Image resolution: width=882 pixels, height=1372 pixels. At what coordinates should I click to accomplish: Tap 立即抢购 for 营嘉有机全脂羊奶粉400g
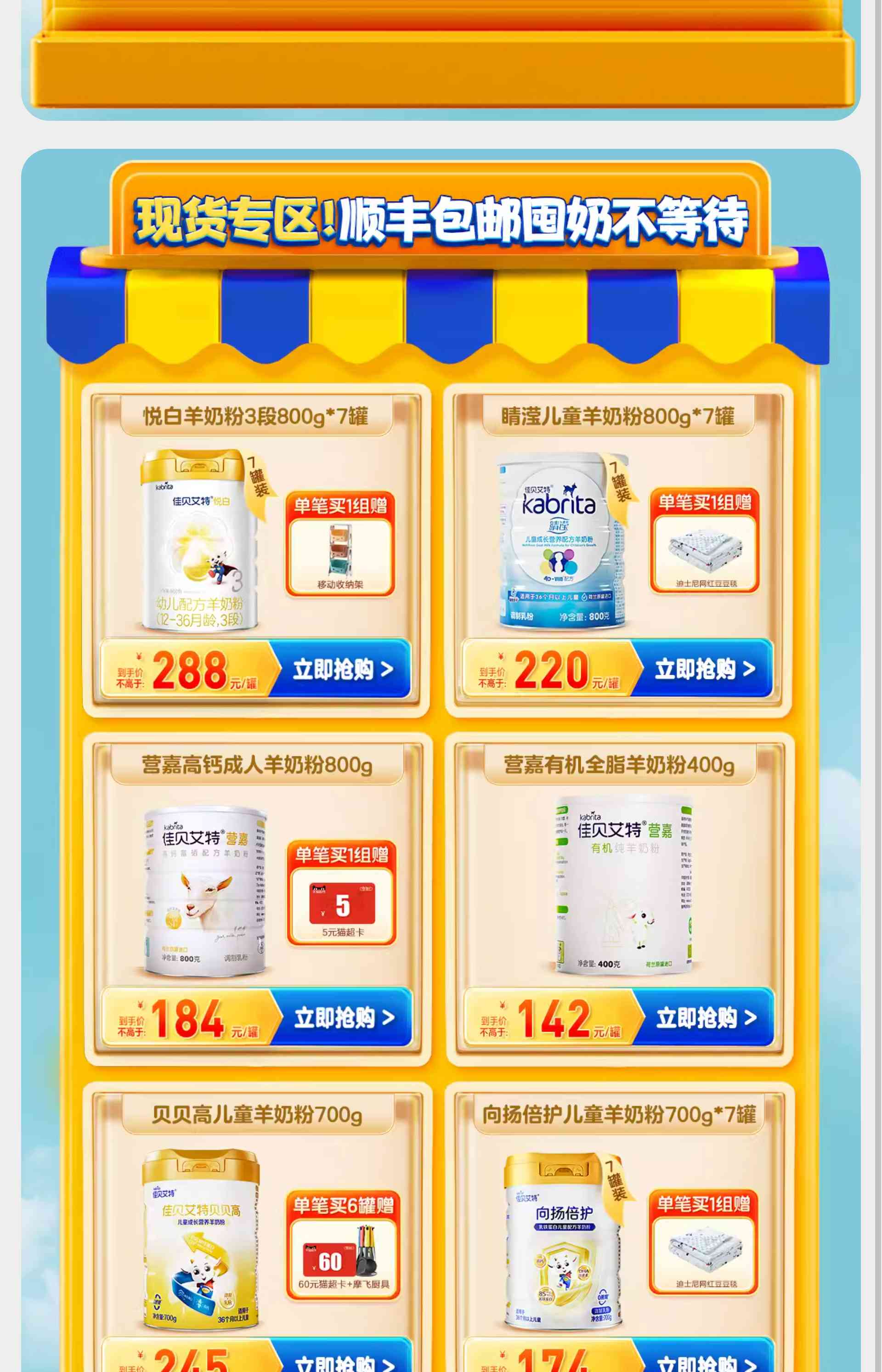(706, 1017)
